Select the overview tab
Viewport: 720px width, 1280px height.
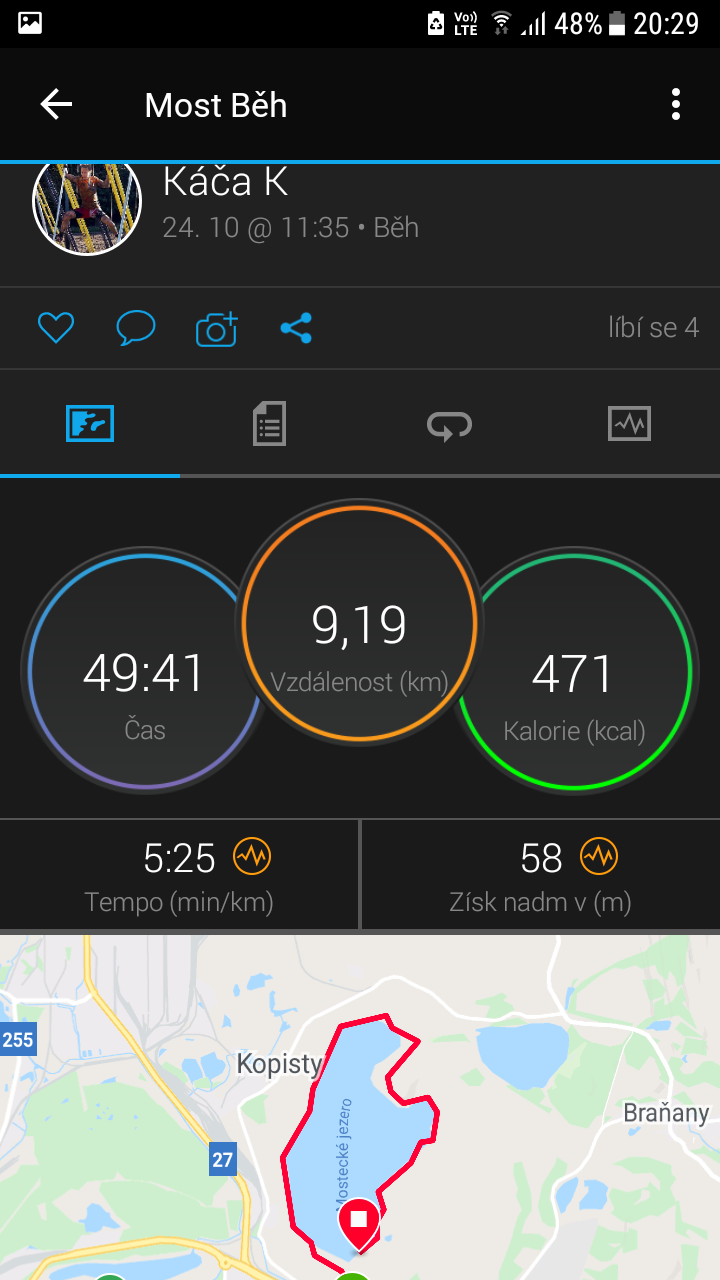pos(90,424)
